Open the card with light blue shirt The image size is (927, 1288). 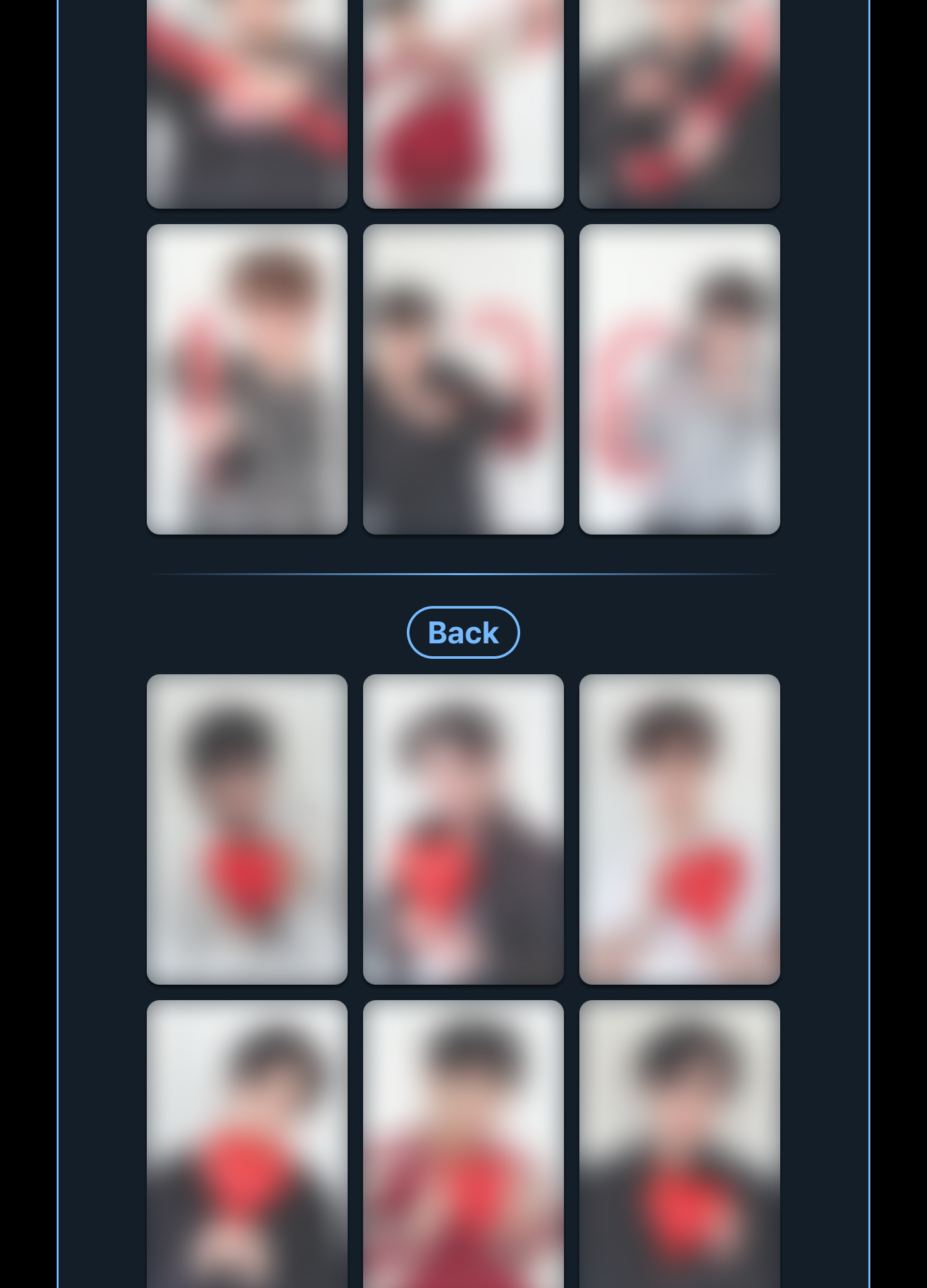[x=679, y=379]
